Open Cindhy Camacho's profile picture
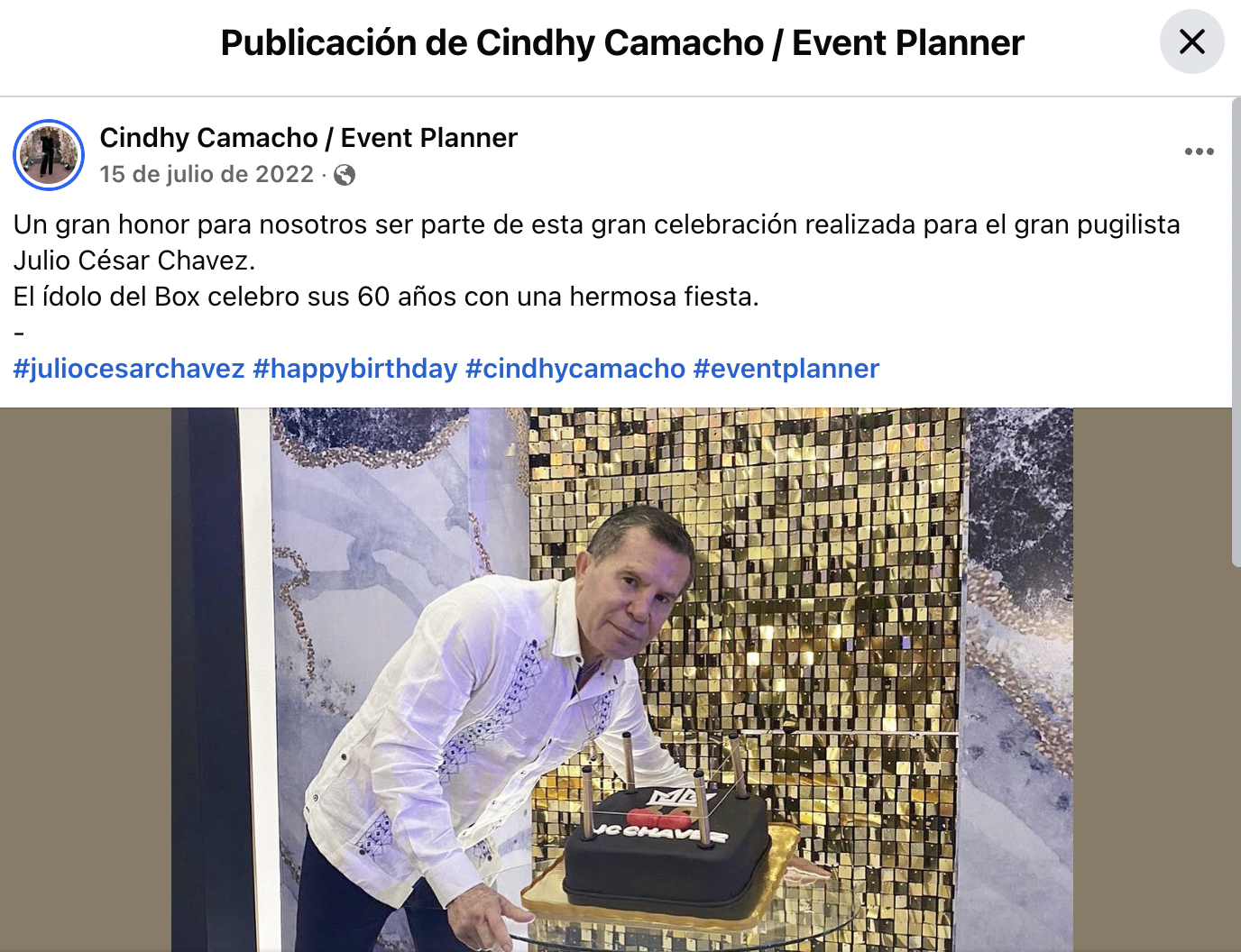This screenshot has width=1241, height=952. 49,155
